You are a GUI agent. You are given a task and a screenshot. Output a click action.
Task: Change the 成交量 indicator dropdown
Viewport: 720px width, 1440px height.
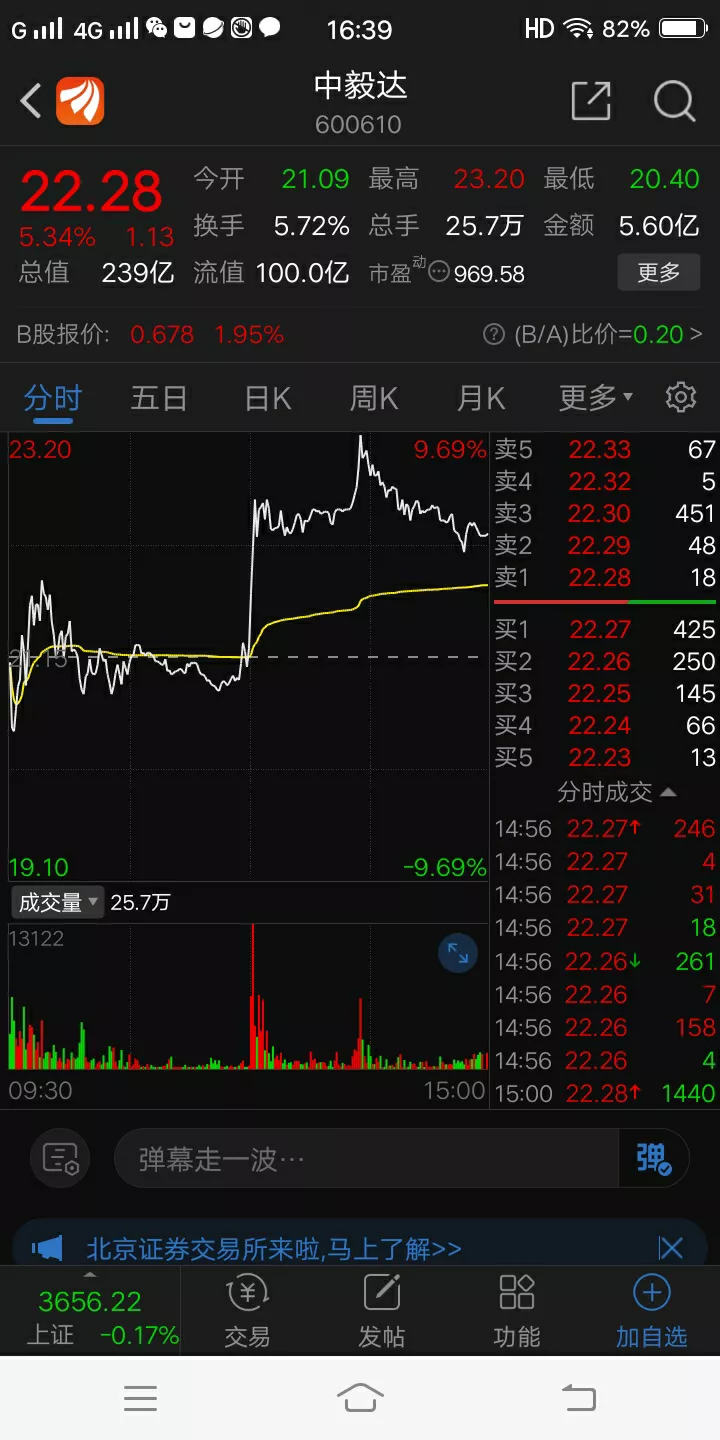click(x=59, y=902)
